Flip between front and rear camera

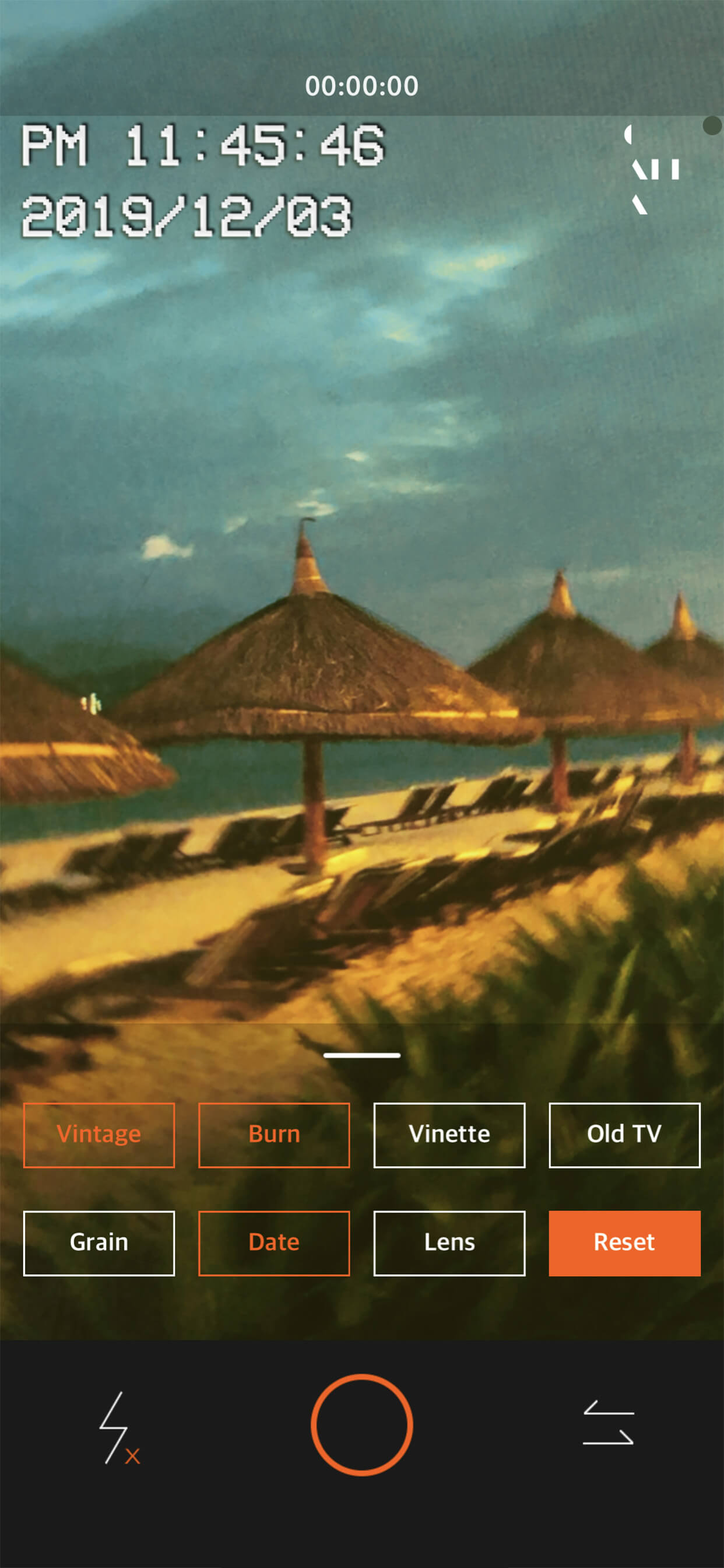tap(608, 1423)
